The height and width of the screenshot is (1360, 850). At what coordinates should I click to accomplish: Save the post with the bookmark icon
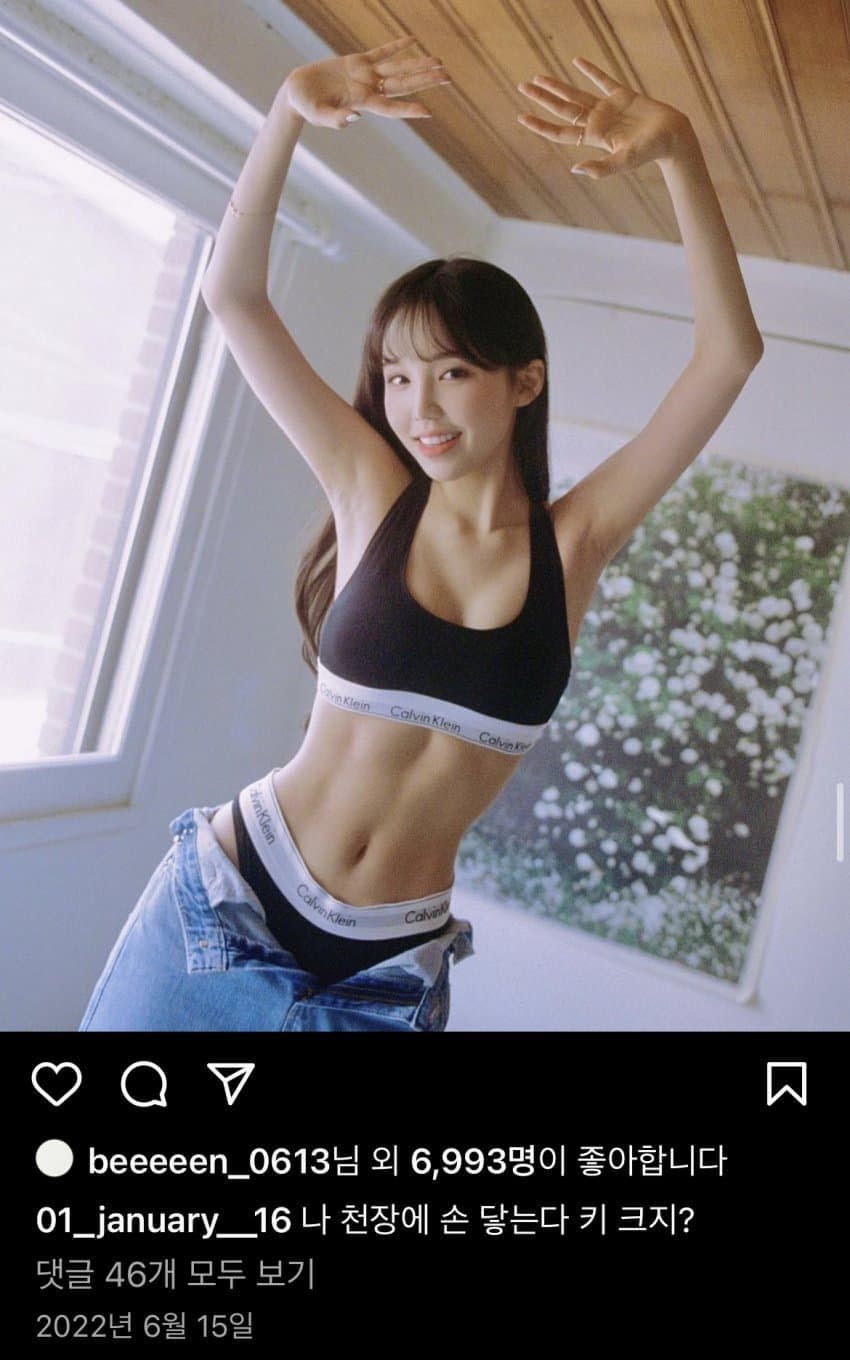coord(786,1084)
